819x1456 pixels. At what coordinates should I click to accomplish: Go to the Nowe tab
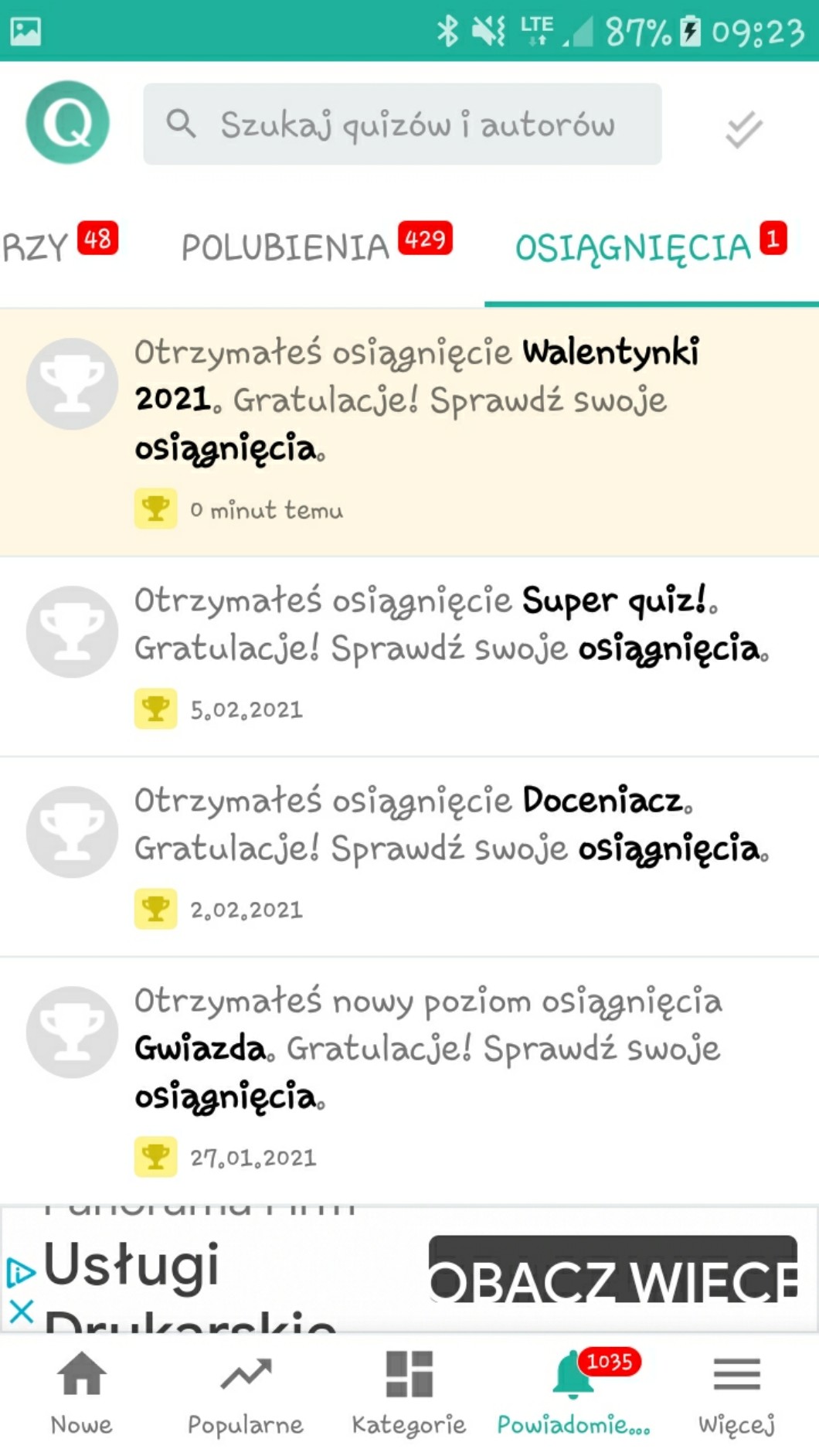81,1392
